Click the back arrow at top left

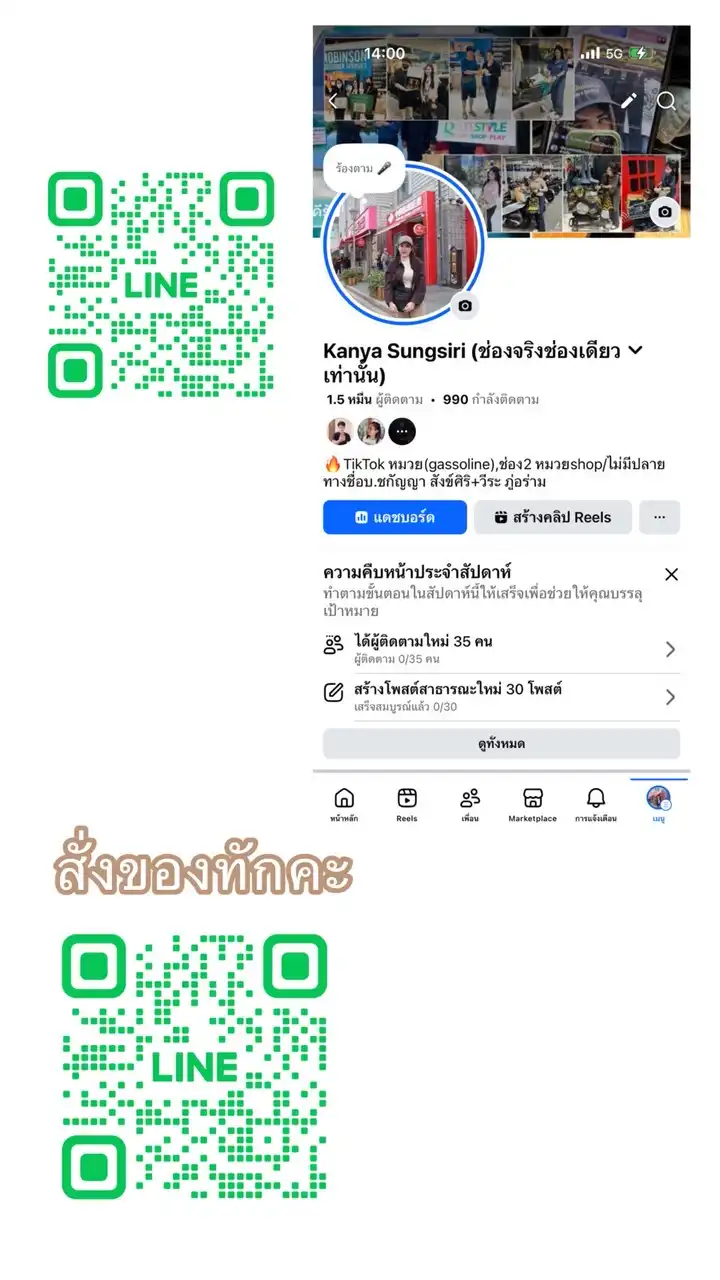(x=332, y=101)
